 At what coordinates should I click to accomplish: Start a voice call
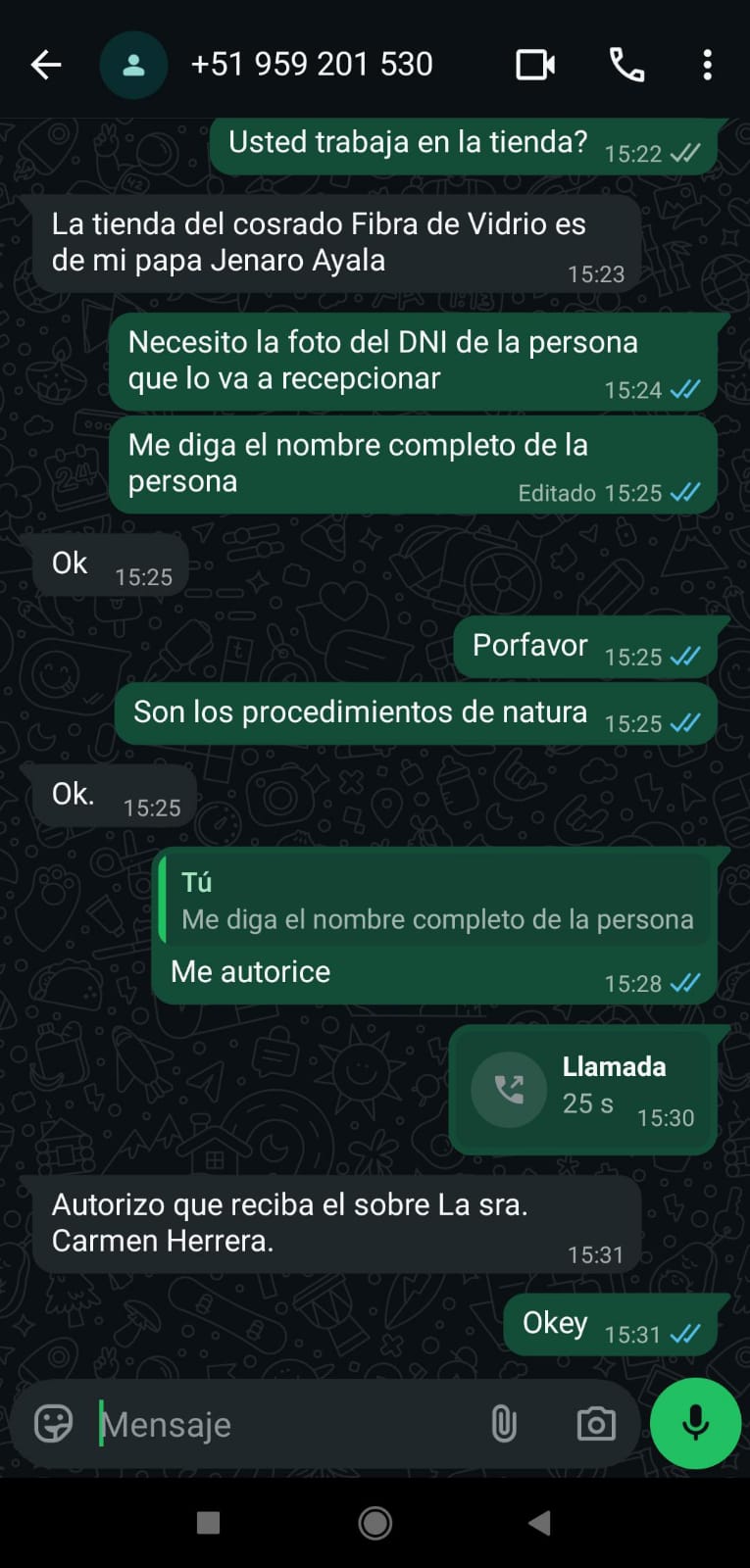(x=626, y=66)
